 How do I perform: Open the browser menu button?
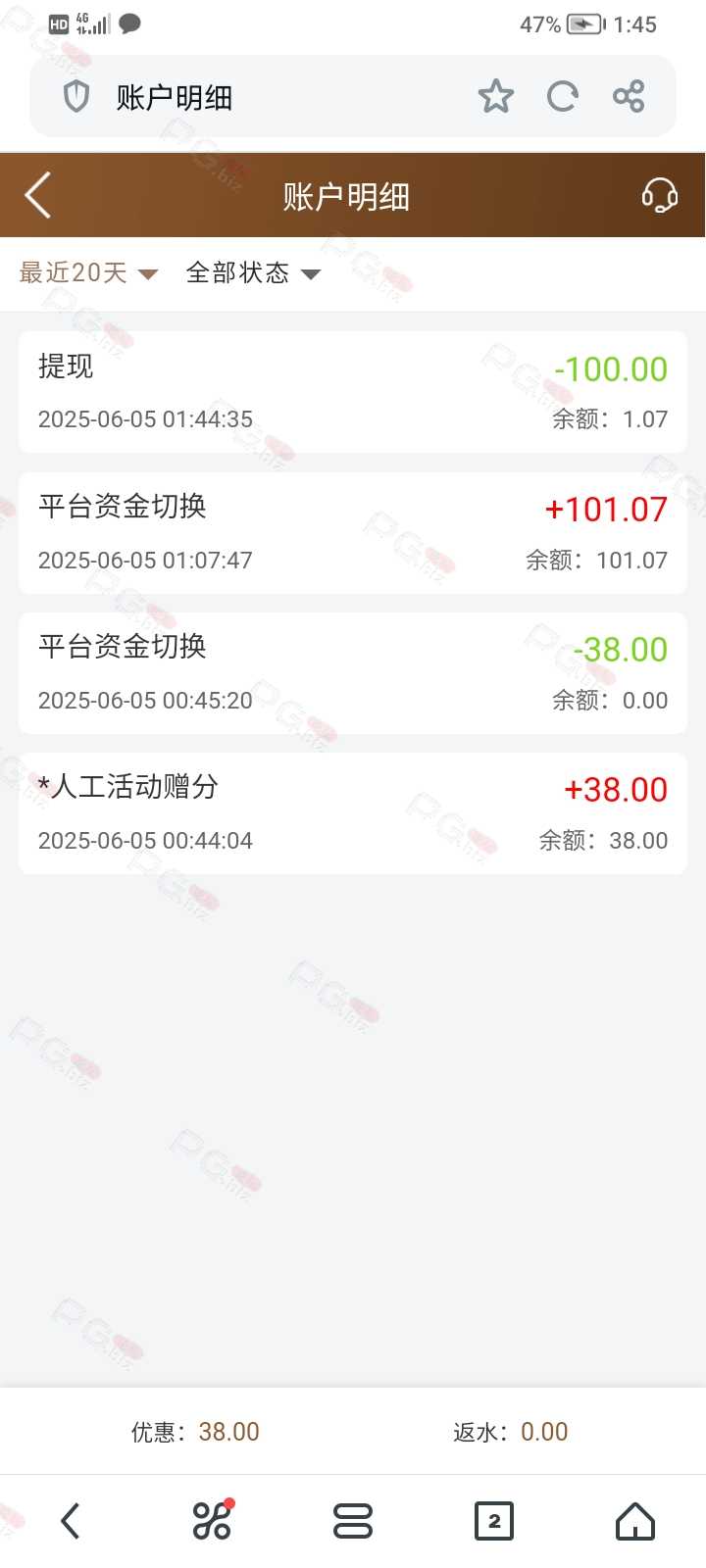pos(353,1521)
